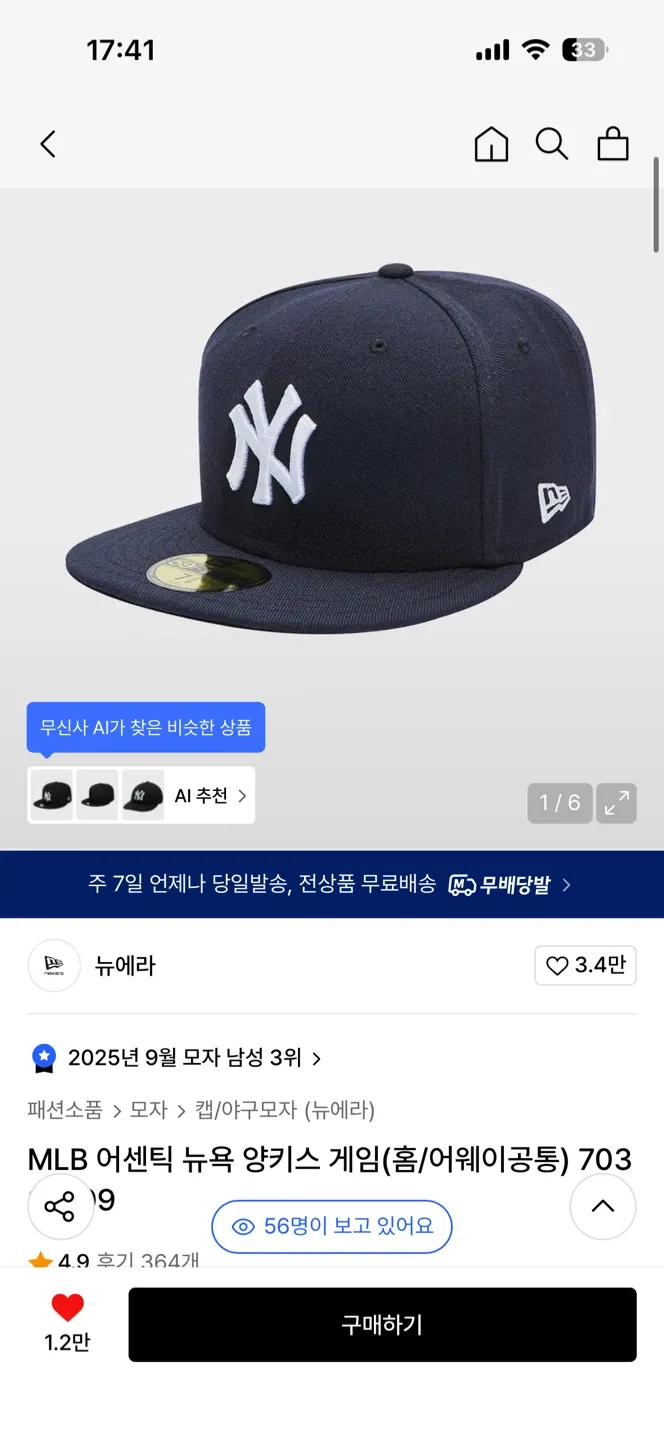Viewport: 664px width, 1440px height.
Task: Share this product
Action: click(x=60, y=1207)
